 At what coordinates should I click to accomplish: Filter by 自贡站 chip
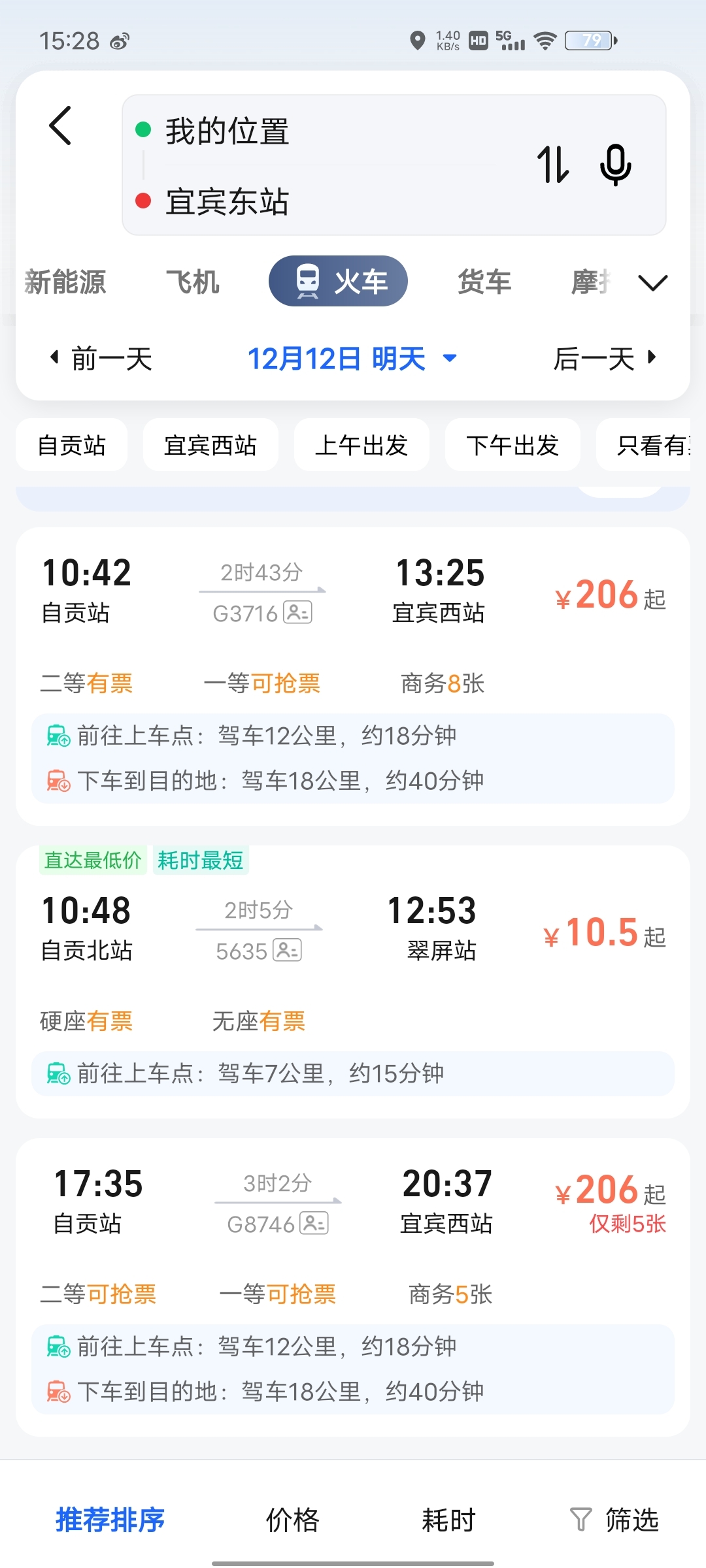coord(72,446)
